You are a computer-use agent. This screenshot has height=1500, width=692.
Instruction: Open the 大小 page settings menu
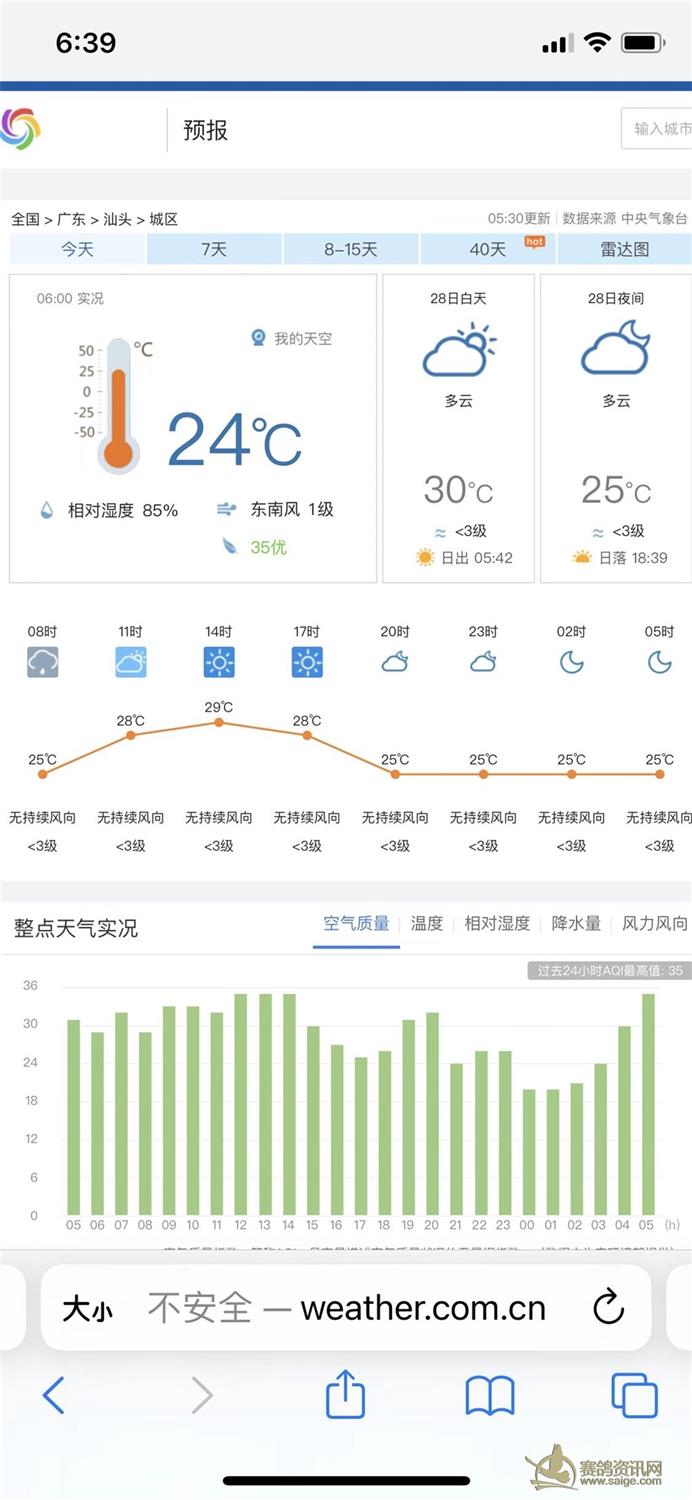click(x=87, y=1308)
